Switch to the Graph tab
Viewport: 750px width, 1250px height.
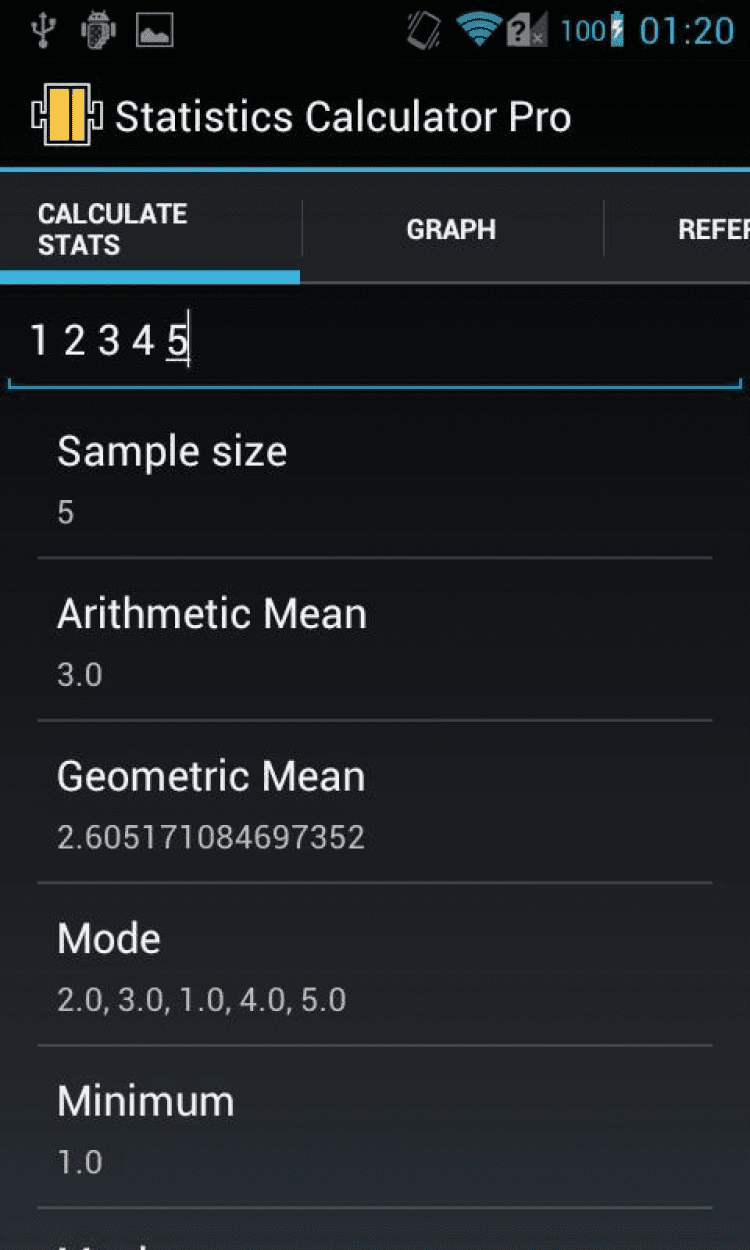(x=451, y=229)
